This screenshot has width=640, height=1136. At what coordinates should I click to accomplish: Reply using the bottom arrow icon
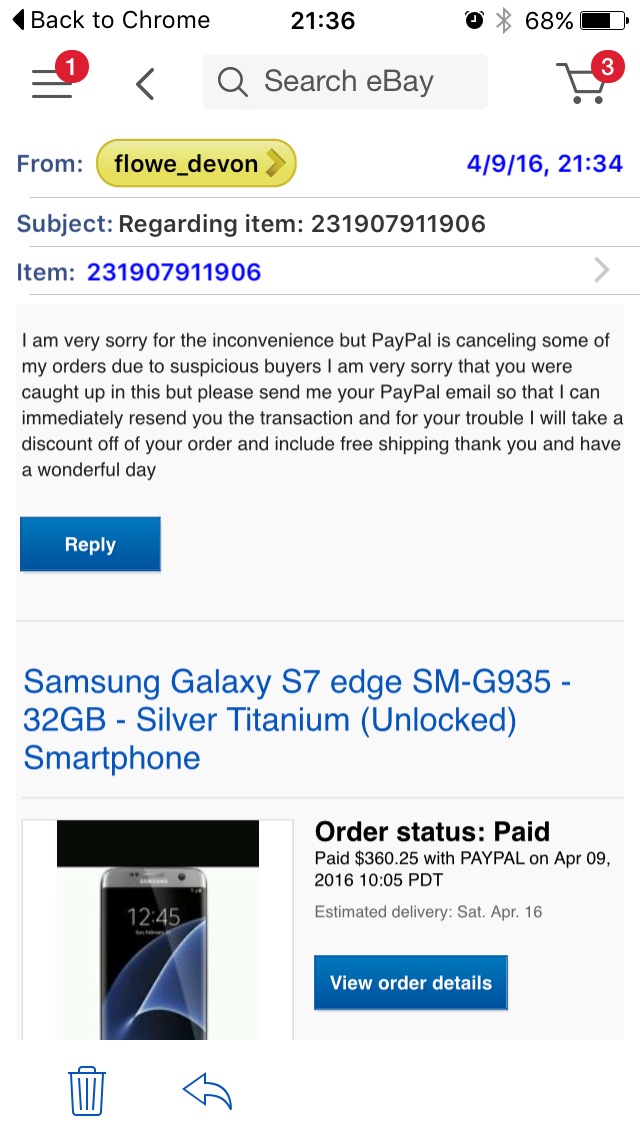coord(207,1090)
